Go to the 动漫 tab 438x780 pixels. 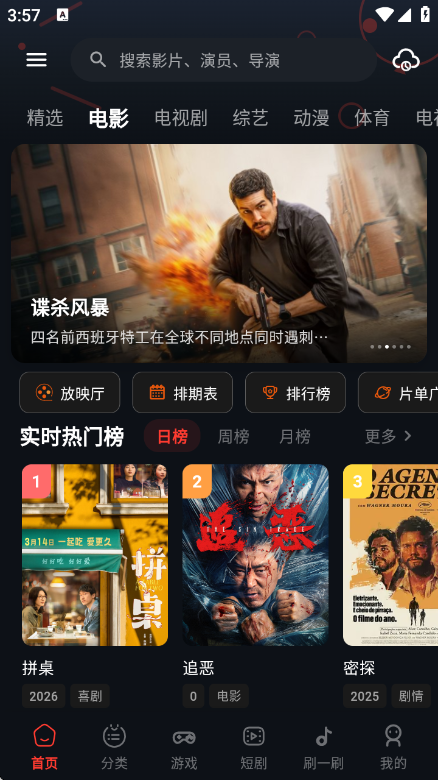pos(312,118)
